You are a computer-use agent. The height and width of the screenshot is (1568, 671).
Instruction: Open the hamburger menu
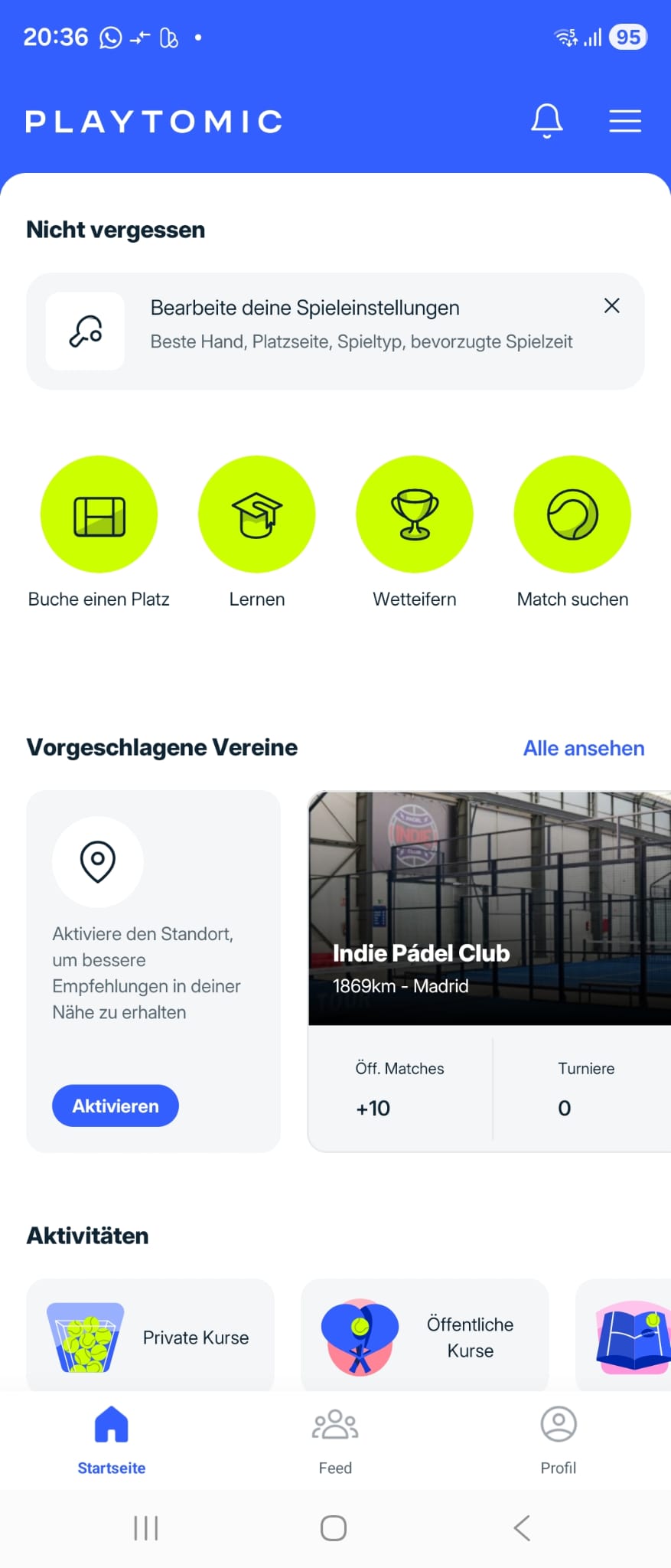coord(624,121)
